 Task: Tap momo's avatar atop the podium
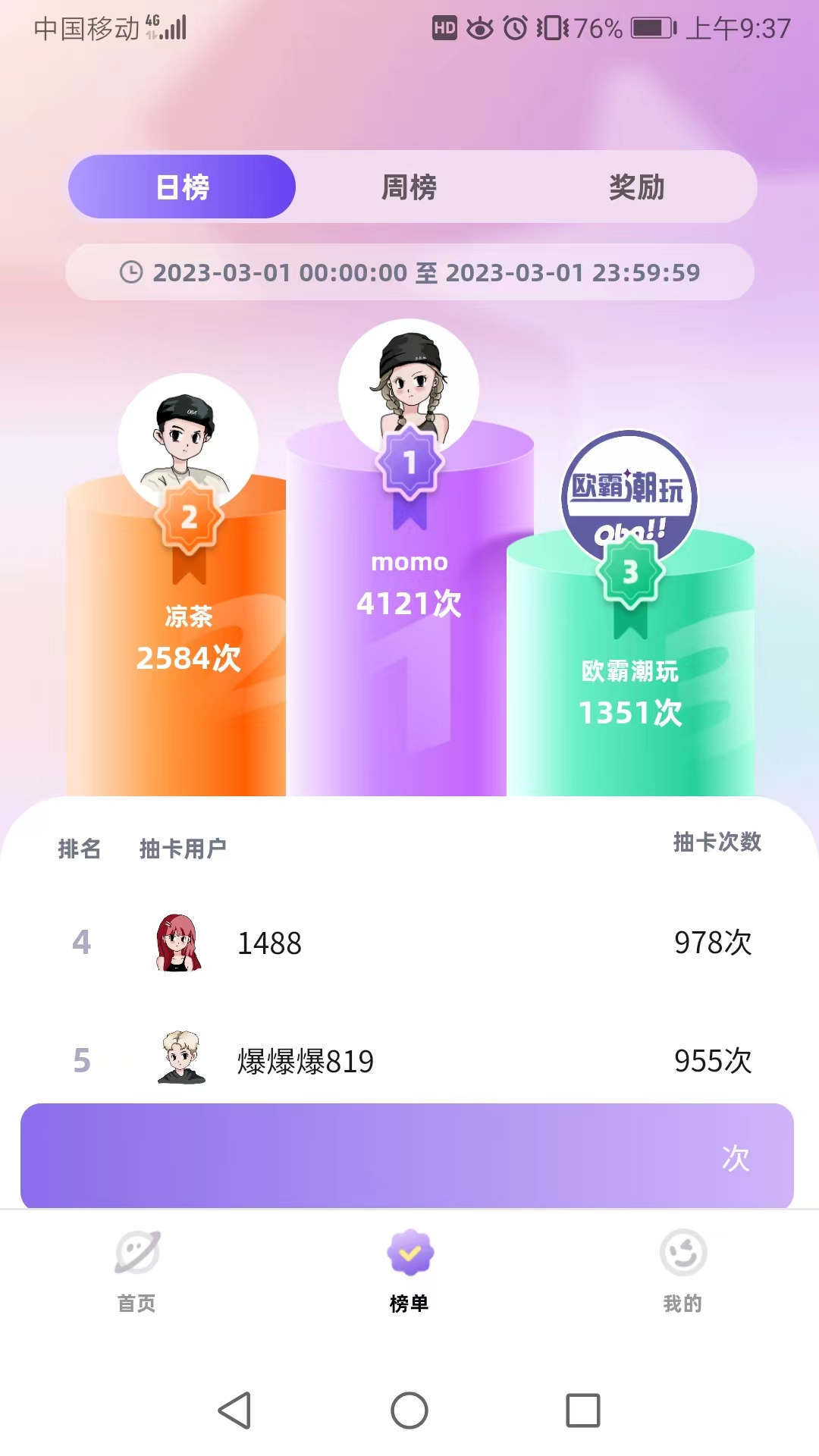[x=409, y=388]
